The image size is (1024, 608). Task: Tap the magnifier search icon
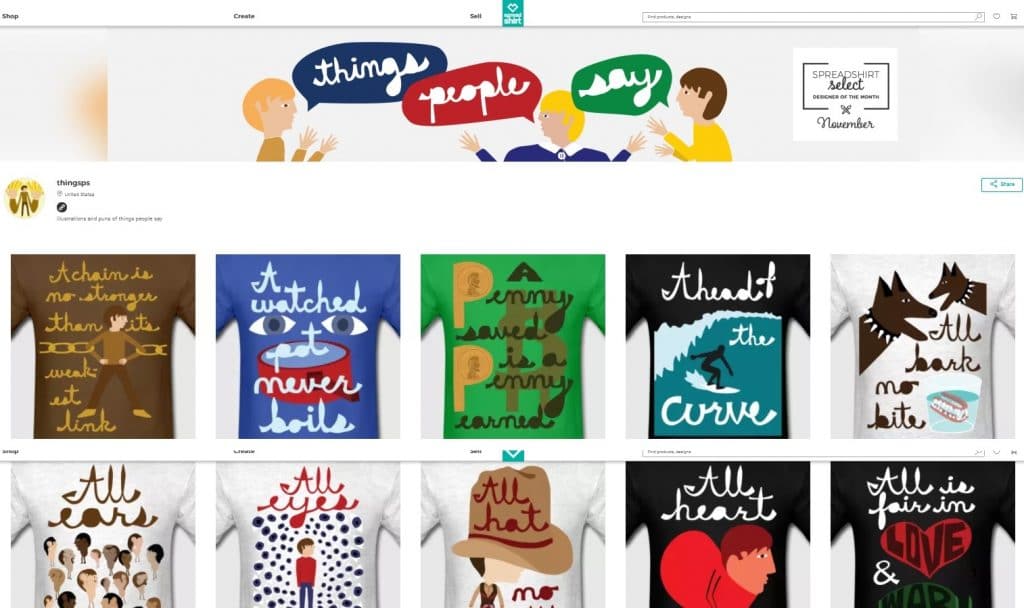pyautogui.click(x=978, y=17)
